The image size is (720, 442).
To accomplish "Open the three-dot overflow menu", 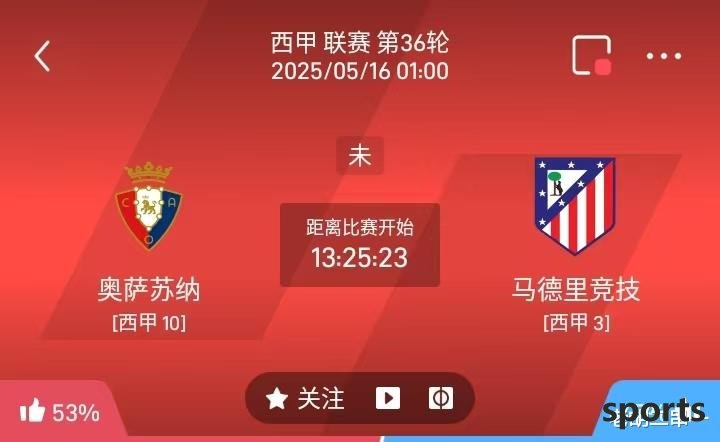I will pos(663,56).
